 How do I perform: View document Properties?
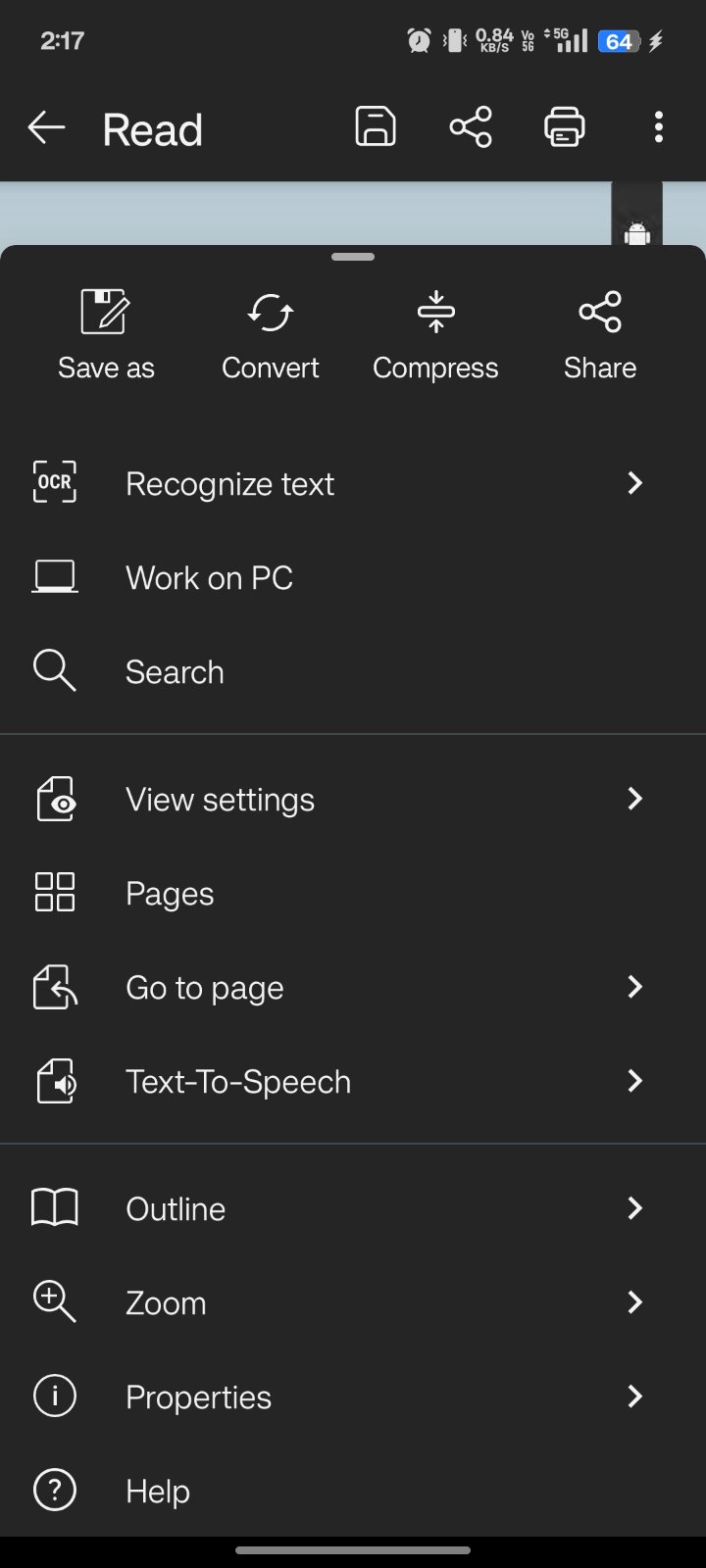click(198, 1397)
